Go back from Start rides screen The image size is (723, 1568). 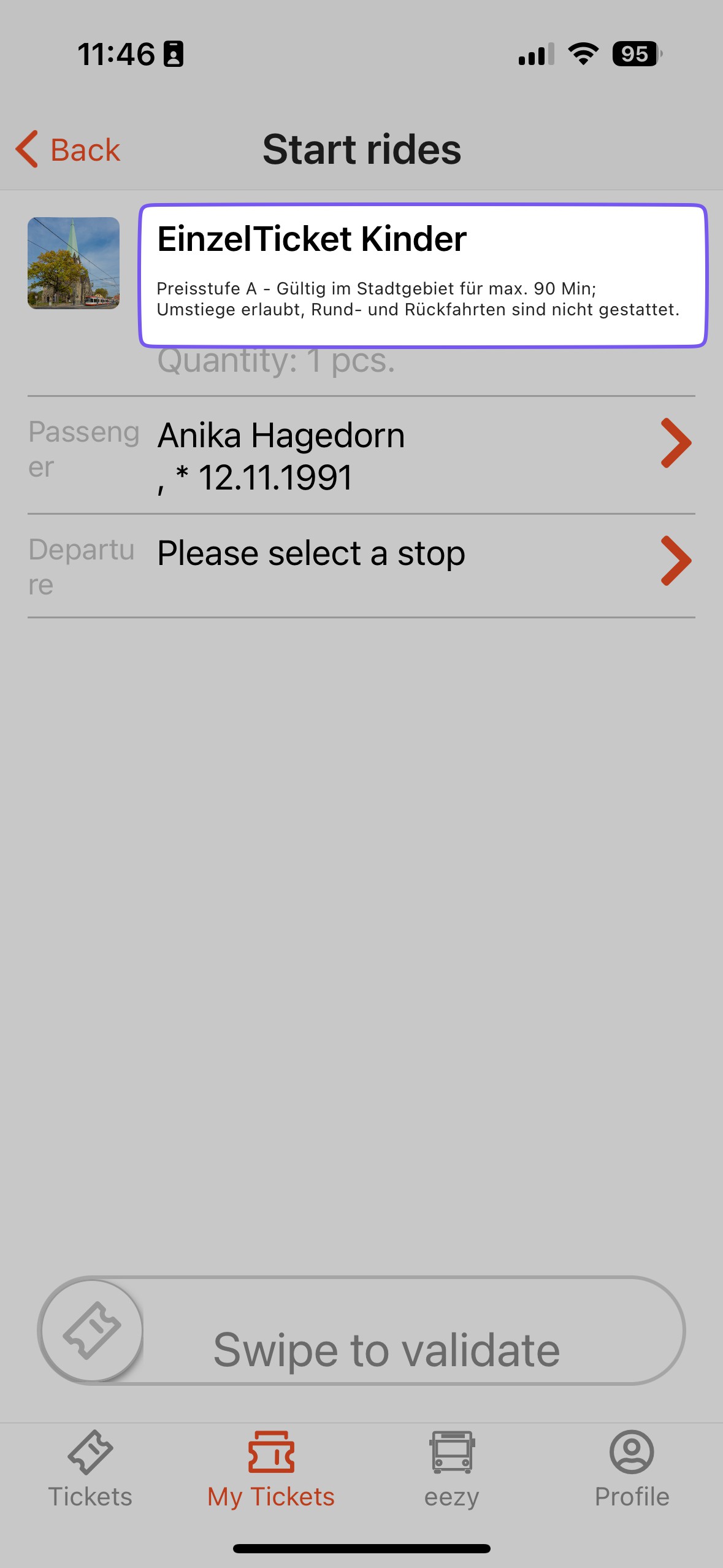click(68, 150)
